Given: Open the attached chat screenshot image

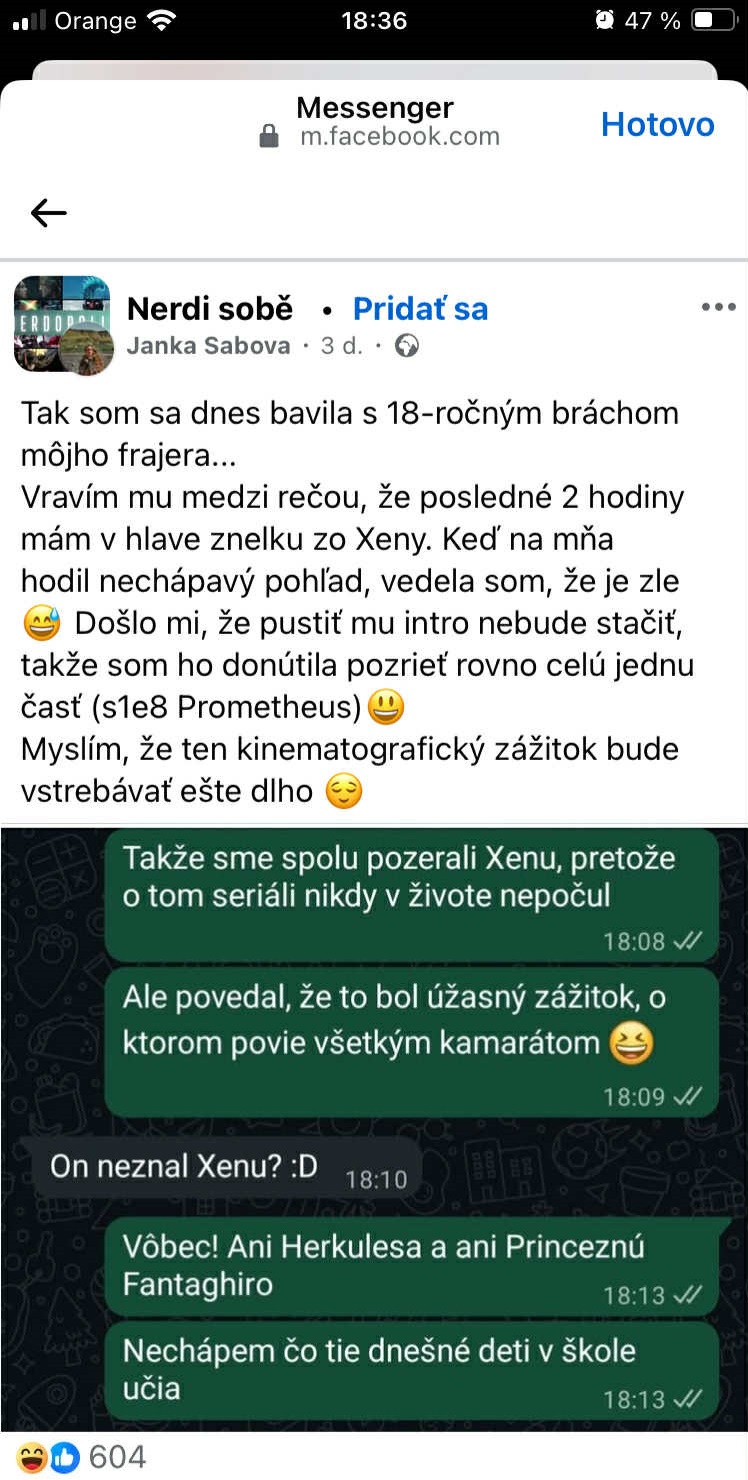Looking at the screenshot, I should (x=374, y=1125).
